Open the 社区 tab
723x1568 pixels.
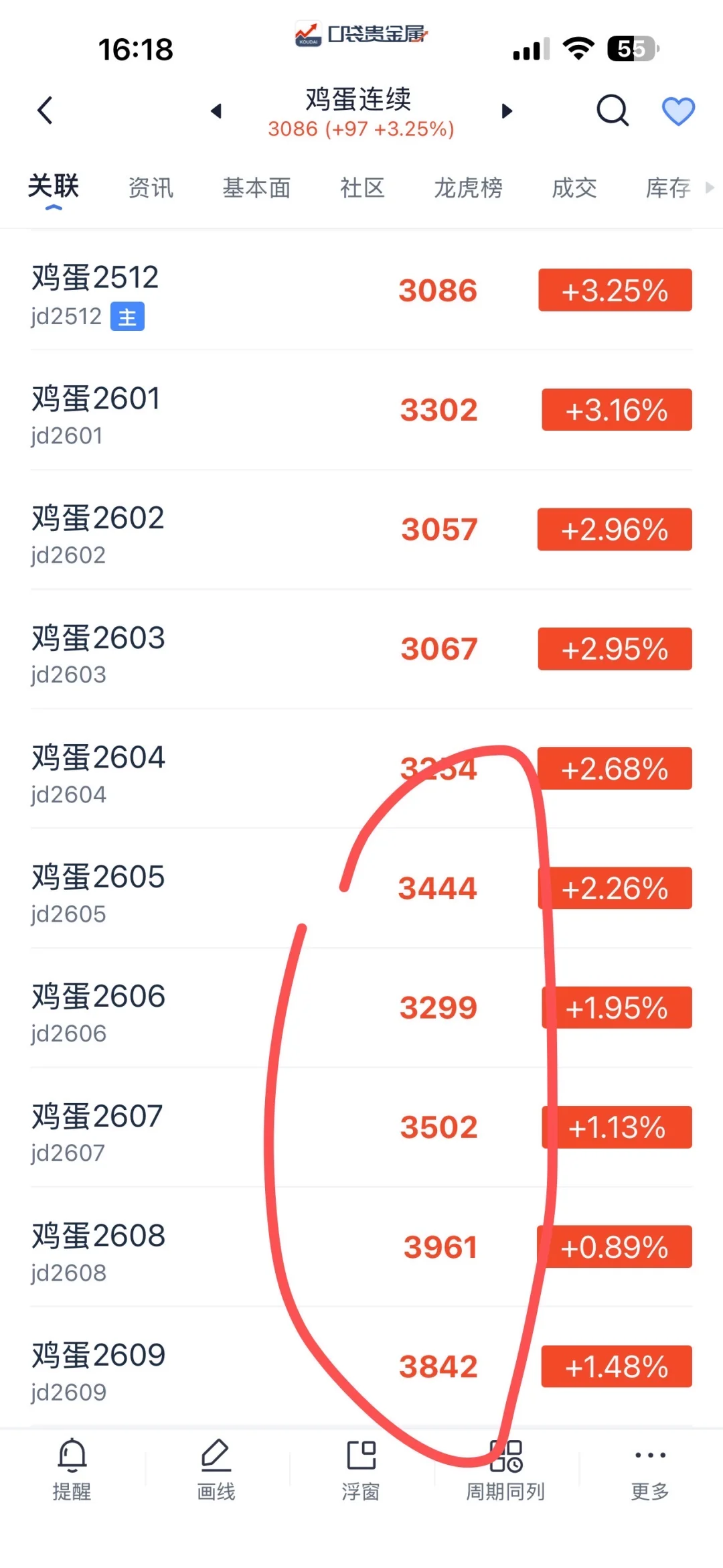[x=362, y=188]
